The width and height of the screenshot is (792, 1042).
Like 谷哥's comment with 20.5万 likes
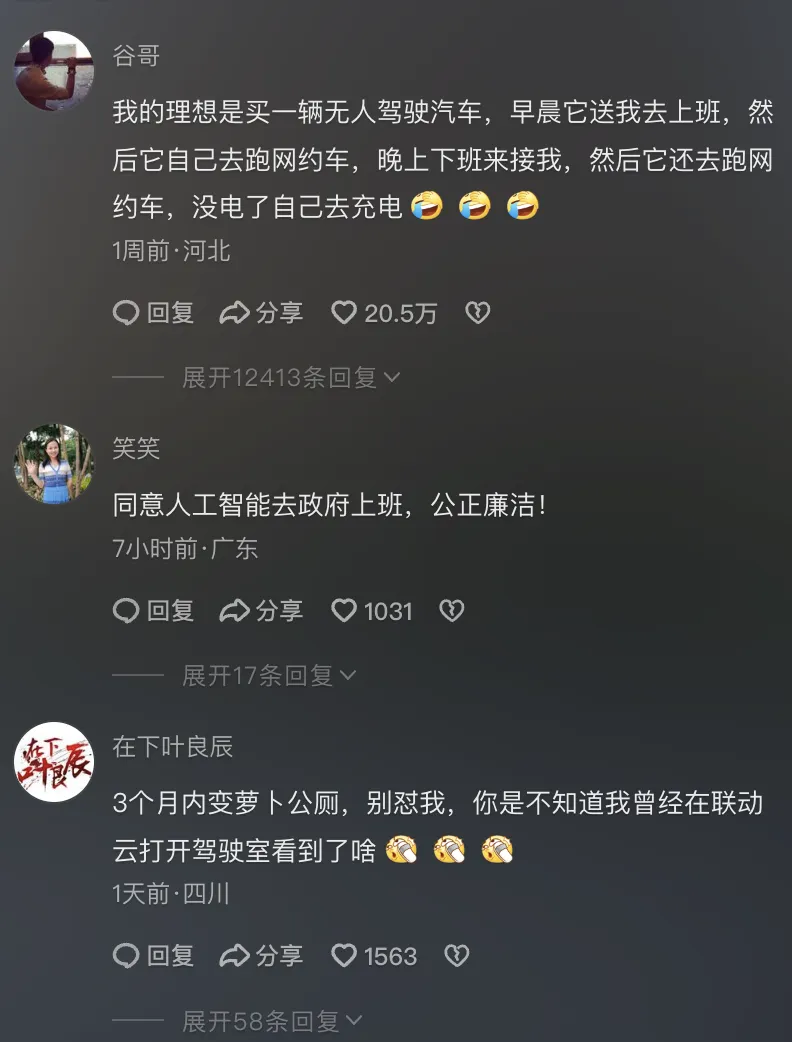click(x=344, y=313)
